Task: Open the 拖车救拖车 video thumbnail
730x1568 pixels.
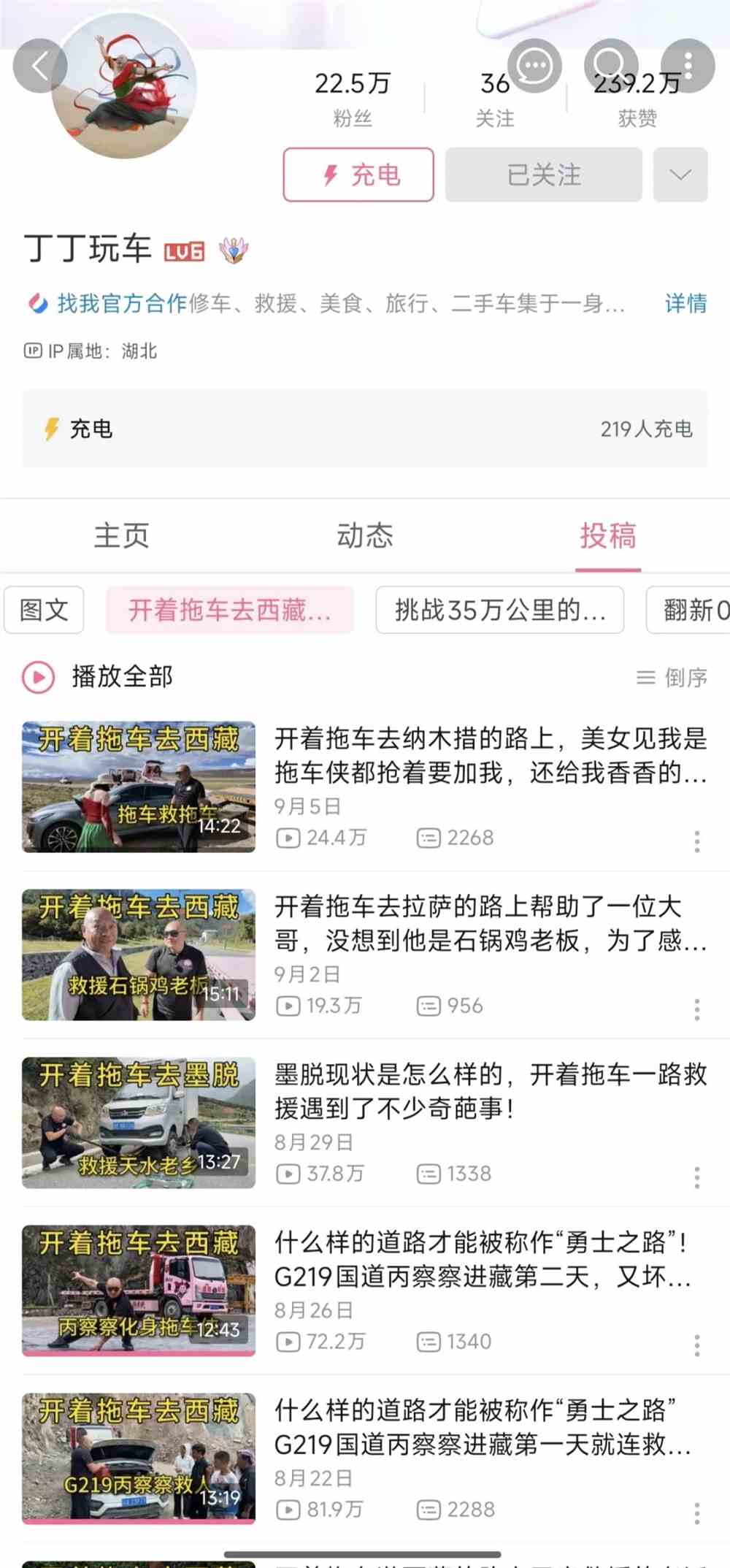Action: point(139,787)
